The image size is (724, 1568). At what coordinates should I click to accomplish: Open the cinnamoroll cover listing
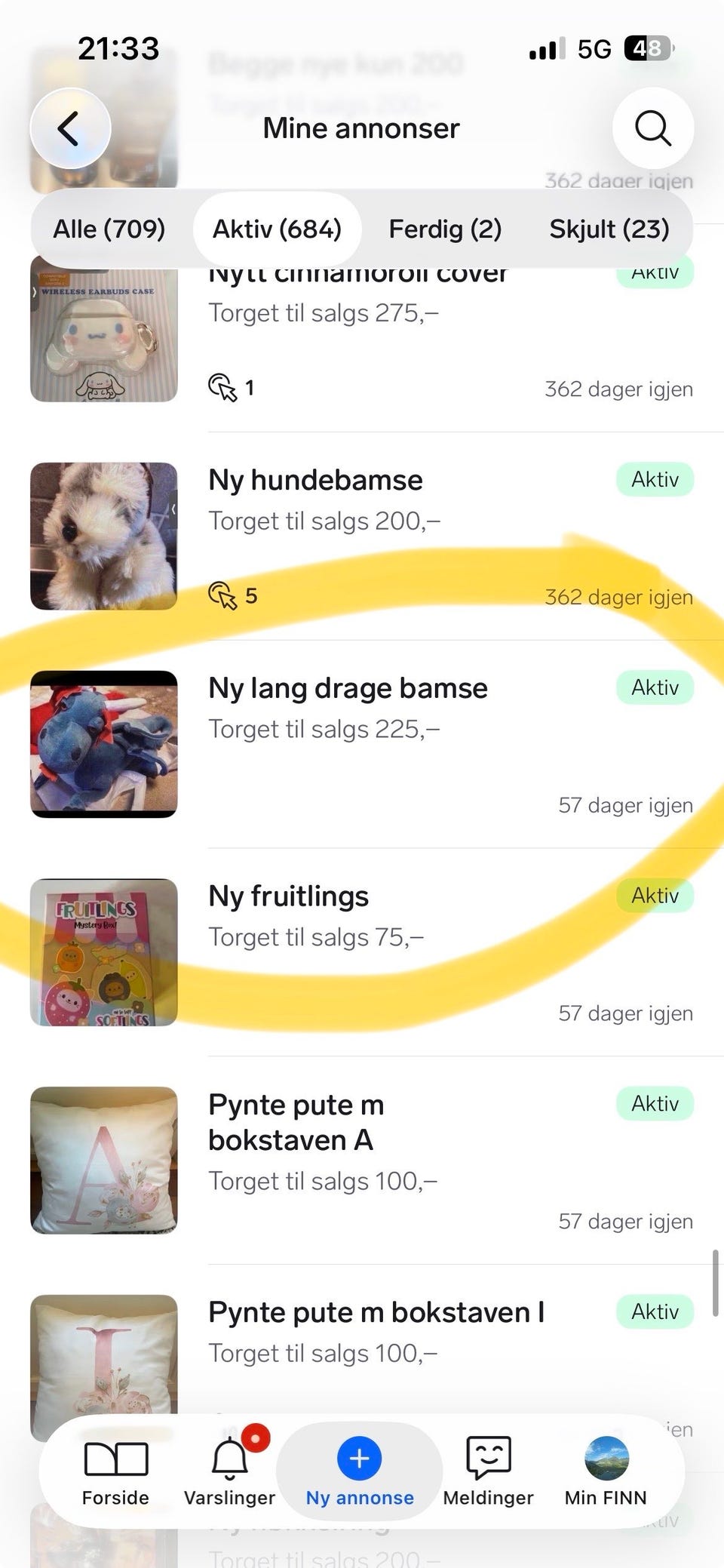(x=362, y=329)
